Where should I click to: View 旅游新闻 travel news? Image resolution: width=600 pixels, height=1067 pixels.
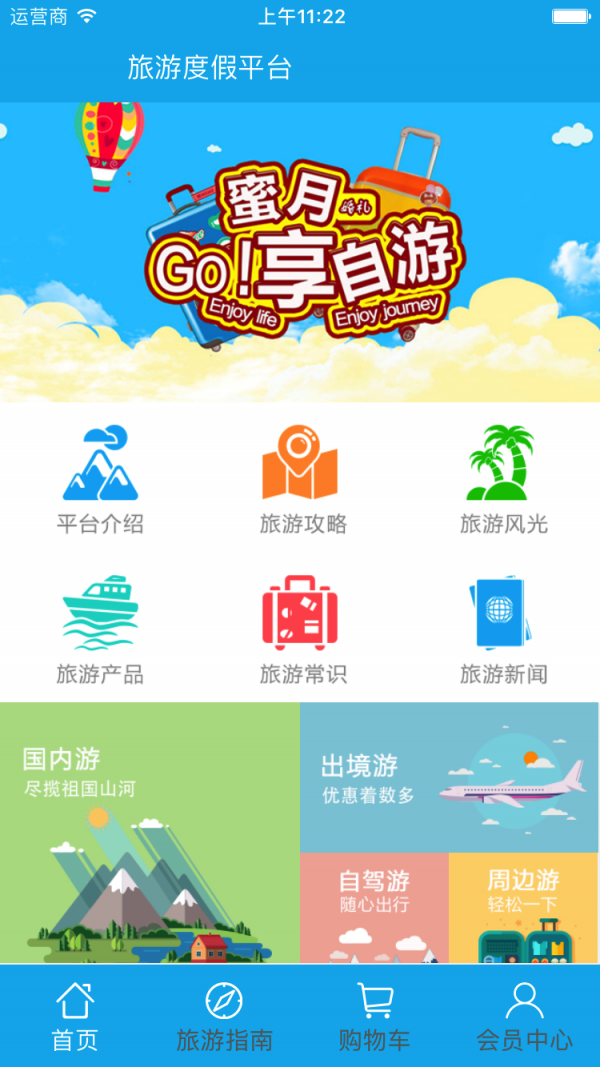tap(503, 631)
